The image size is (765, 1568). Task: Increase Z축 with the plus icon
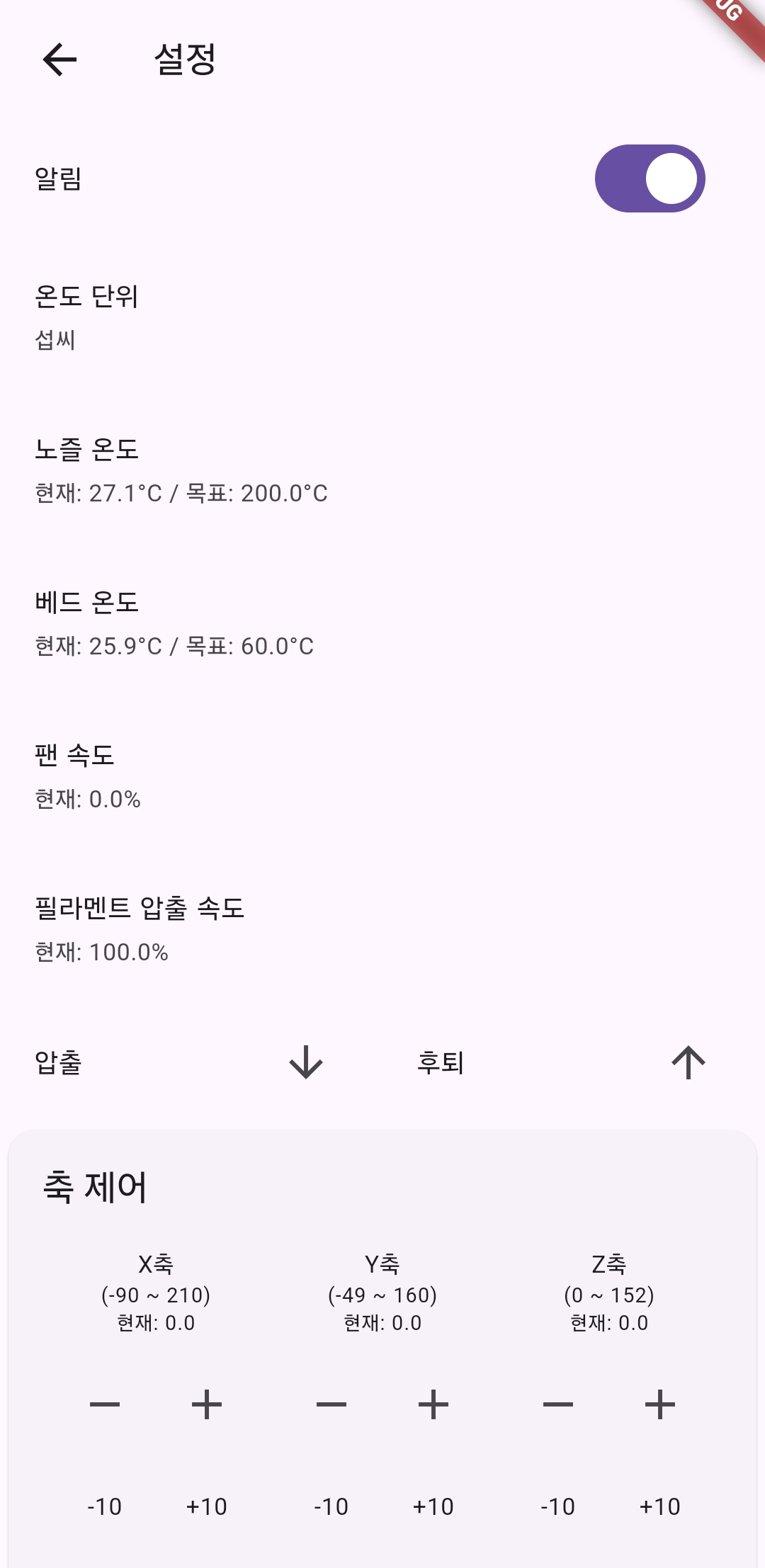660,1404
